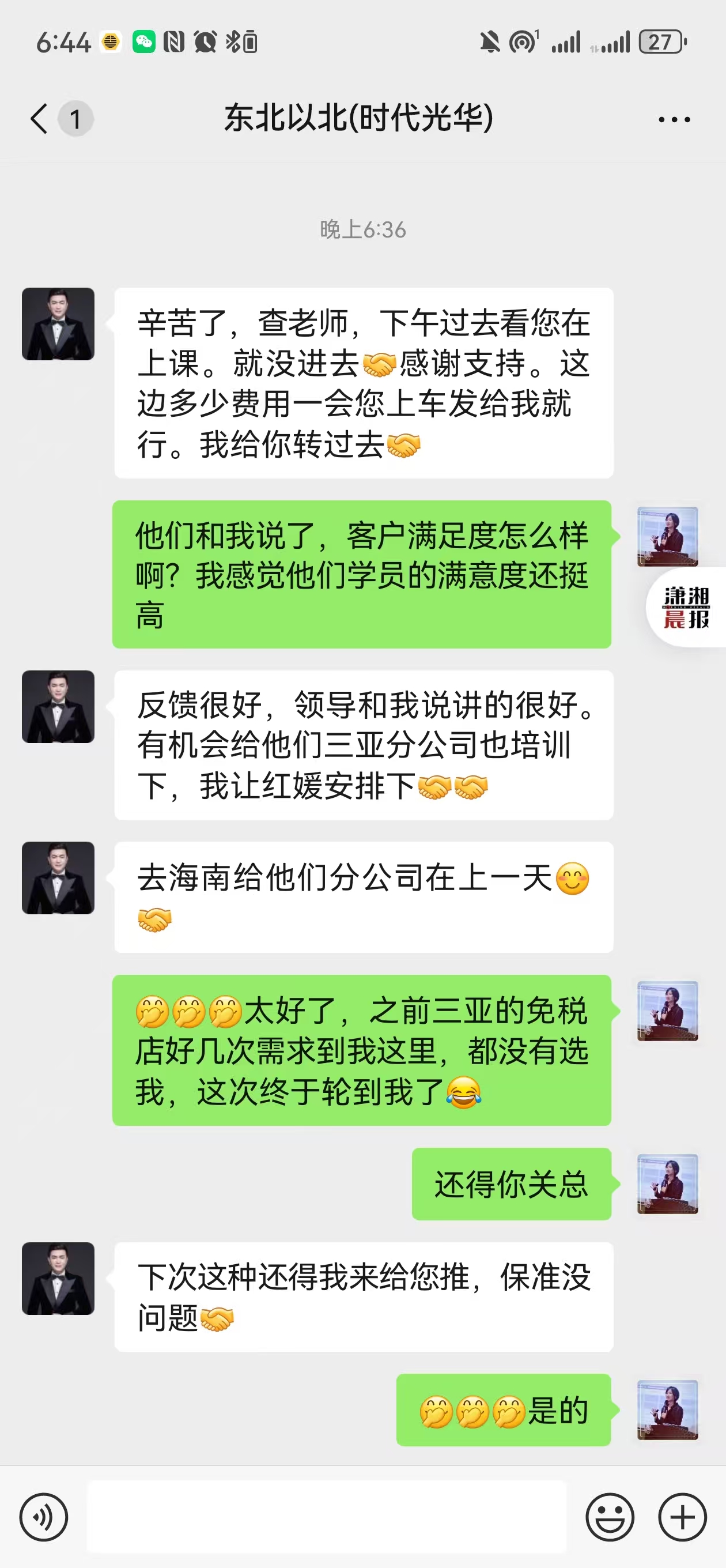View sender's avatar beside 辛苦了 message

pyautogui.click(x=58, y=324)
